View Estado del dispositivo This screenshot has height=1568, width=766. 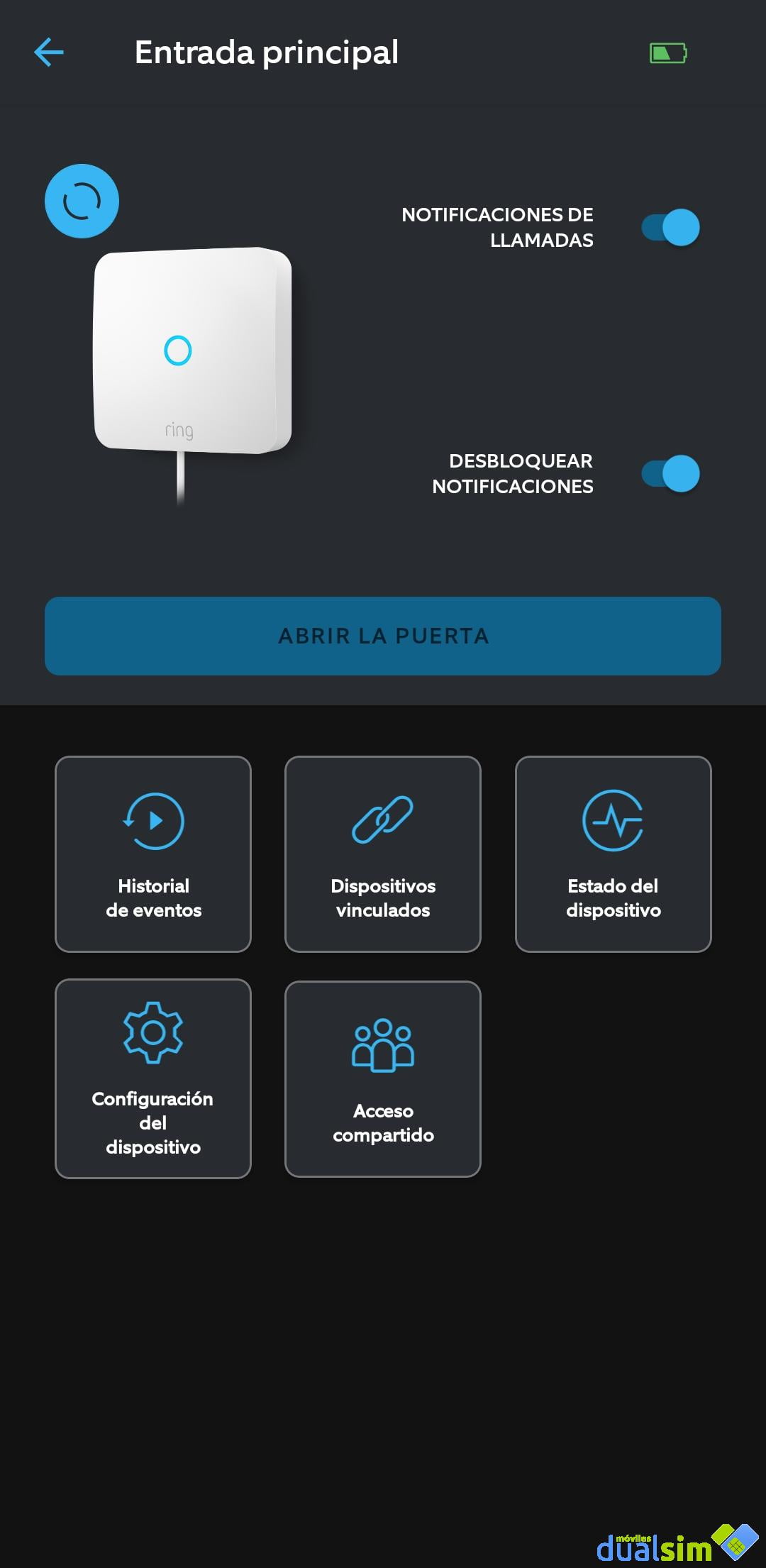click(x=613, y=854)
